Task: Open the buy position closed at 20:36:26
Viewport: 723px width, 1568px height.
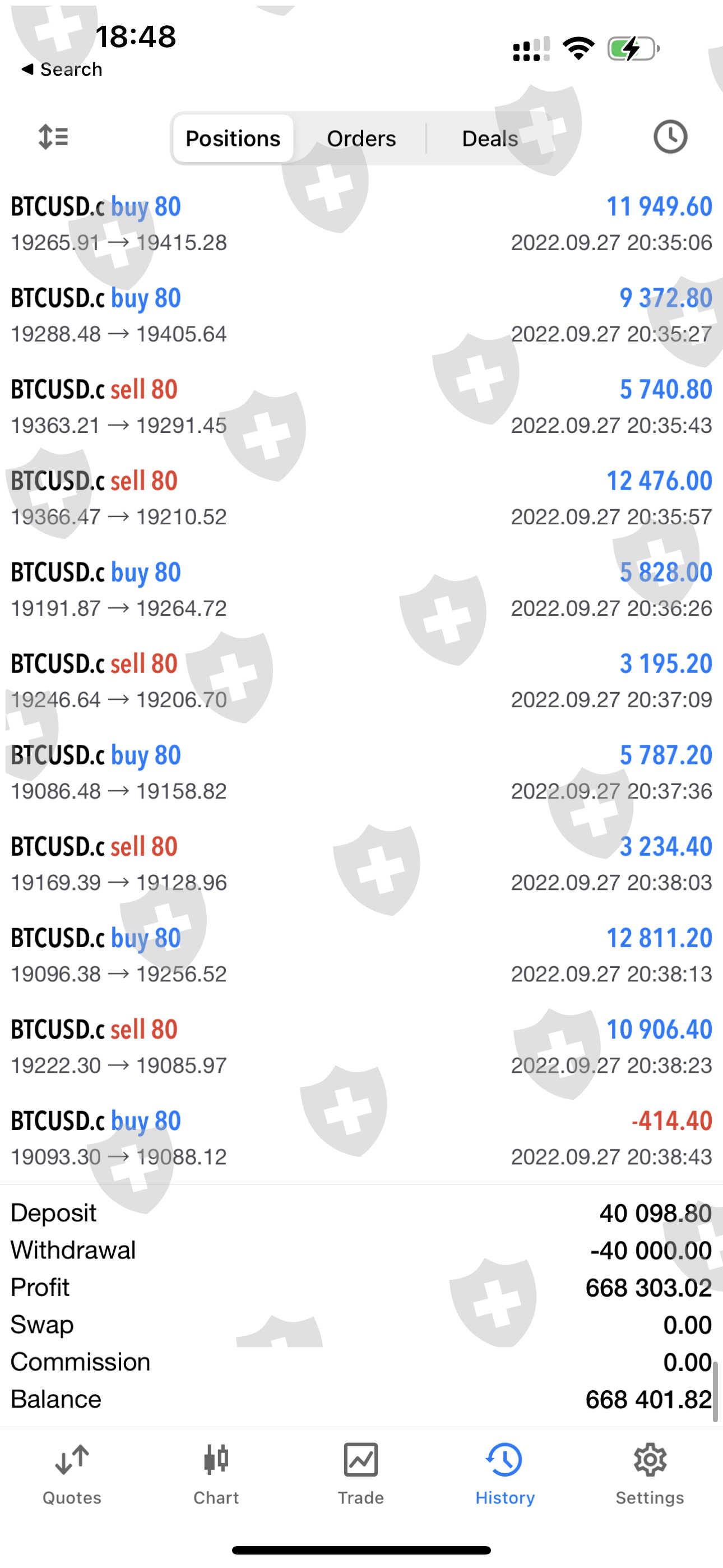Action: coord(361,589)
